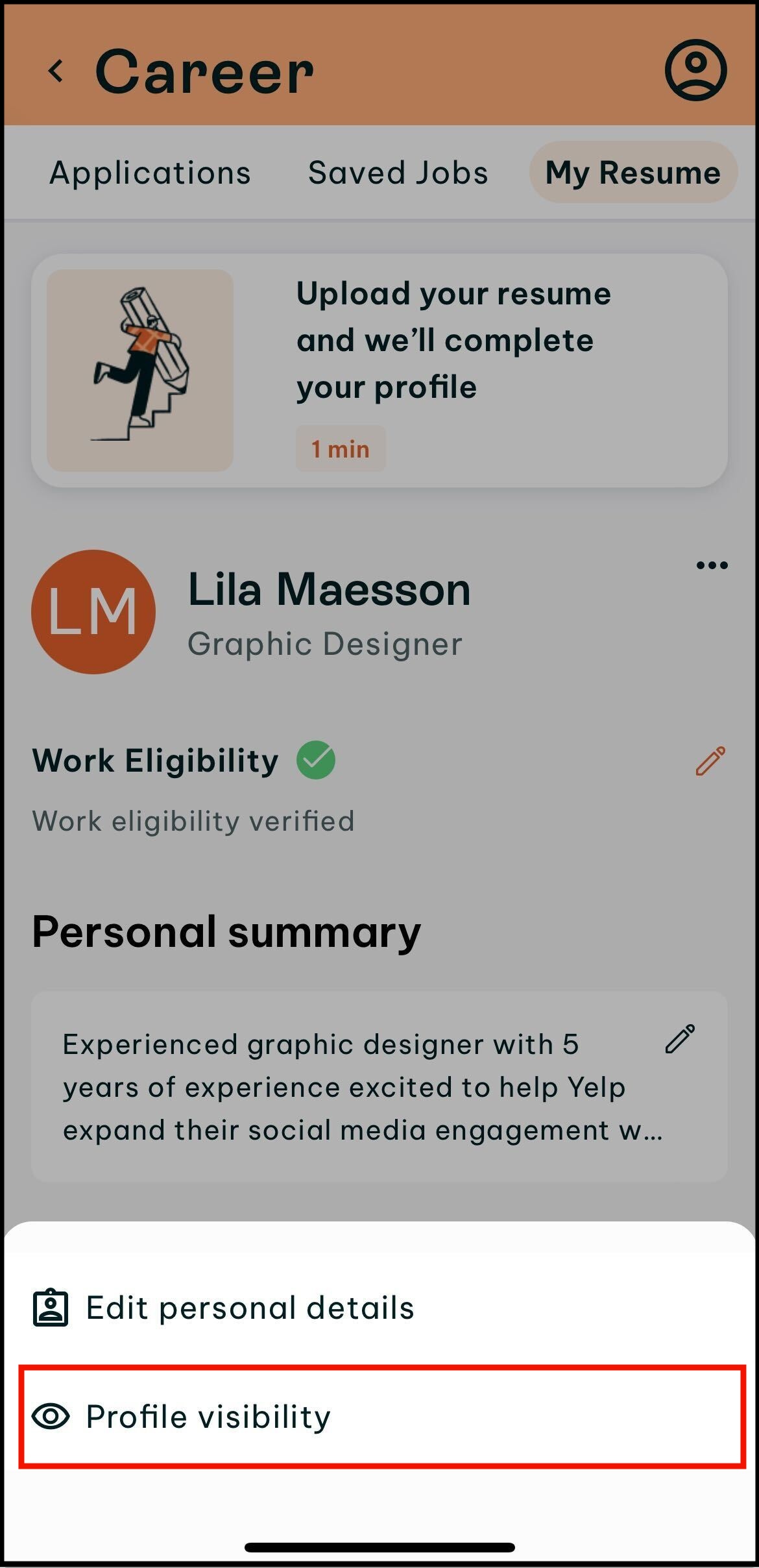This screenshot has width=759, height=1568.
Task: Open the Upload your resume card
Action: [379, 371]
